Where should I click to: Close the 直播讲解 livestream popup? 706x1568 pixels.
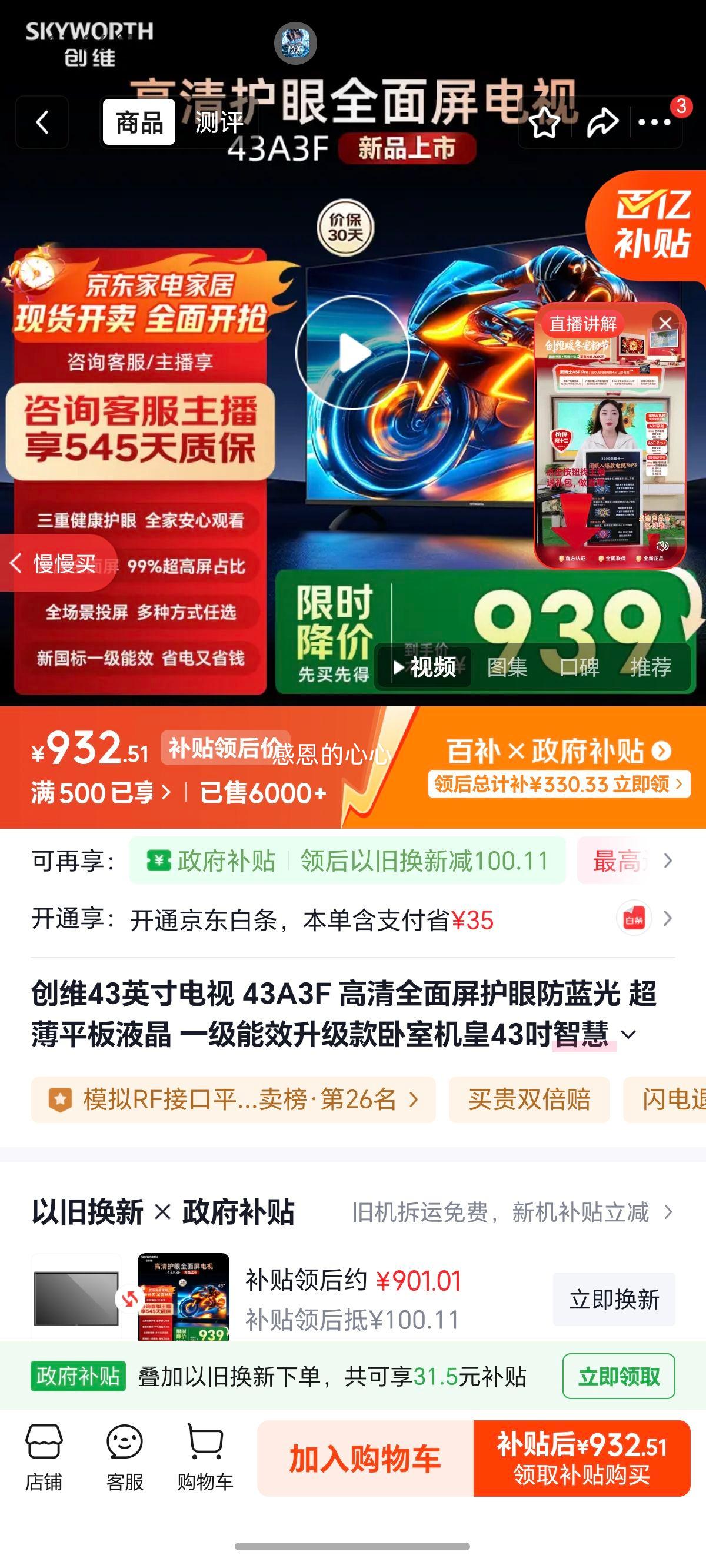click(666, 324)
